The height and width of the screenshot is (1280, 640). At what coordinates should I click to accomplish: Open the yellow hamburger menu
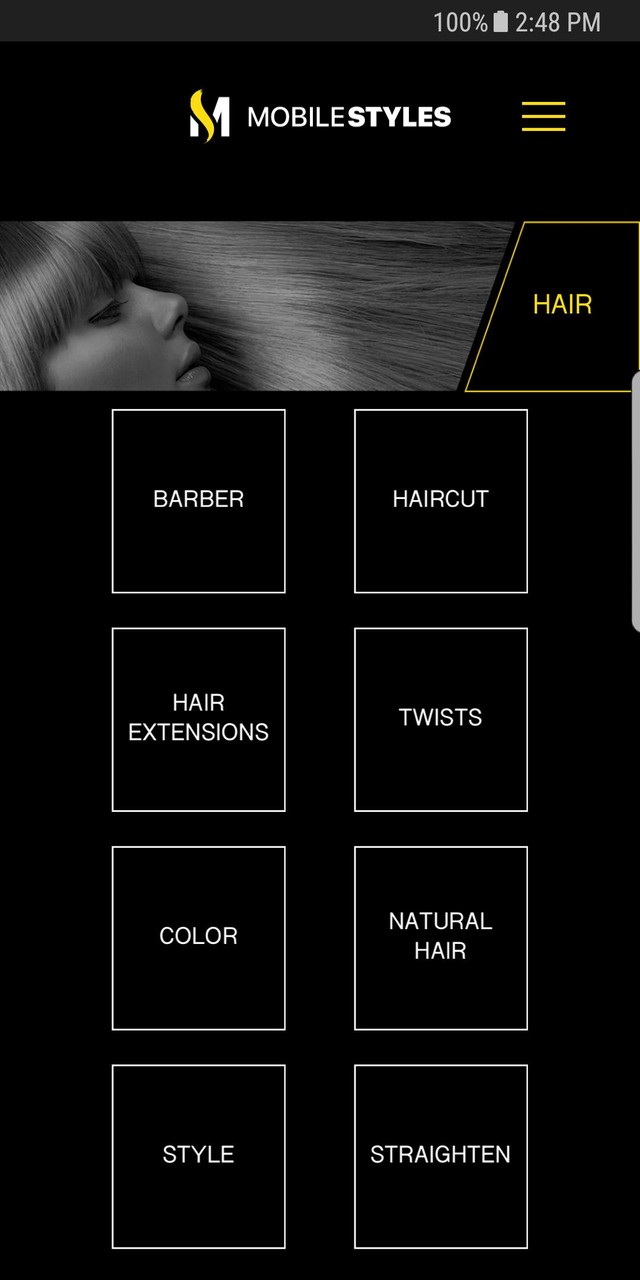[x=543, y=117]
